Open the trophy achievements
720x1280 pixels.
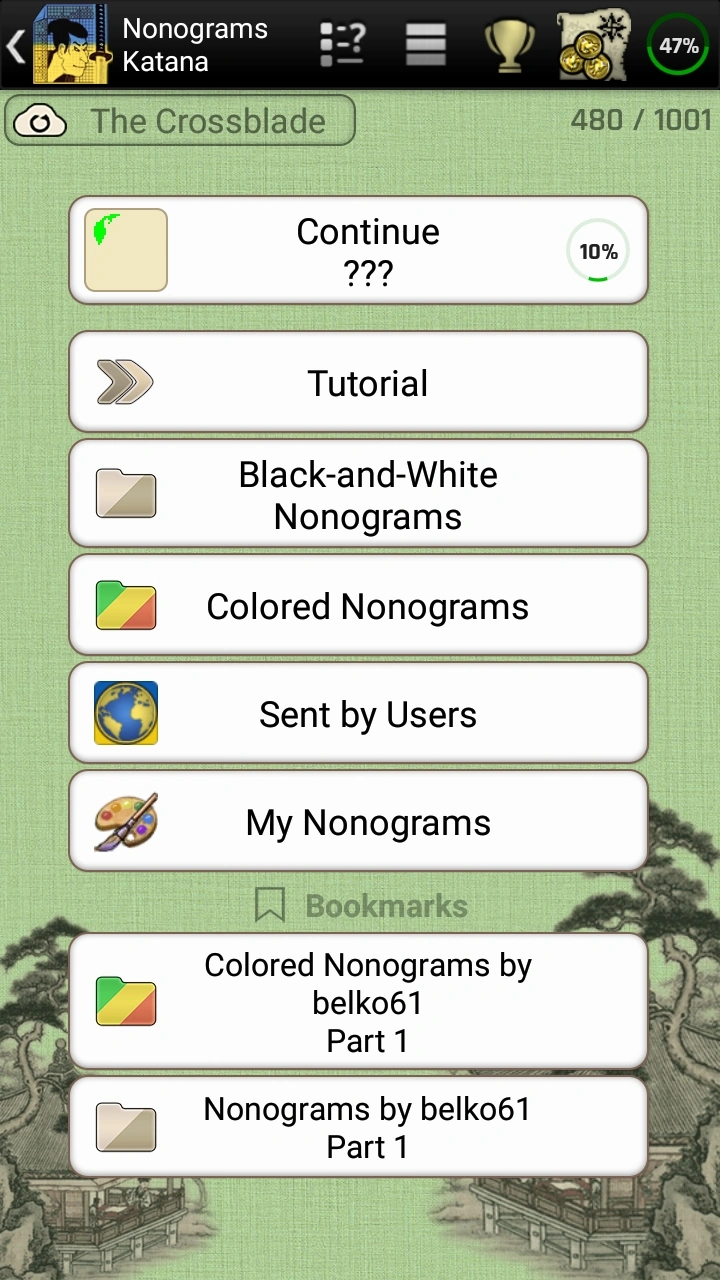point(509,45)
